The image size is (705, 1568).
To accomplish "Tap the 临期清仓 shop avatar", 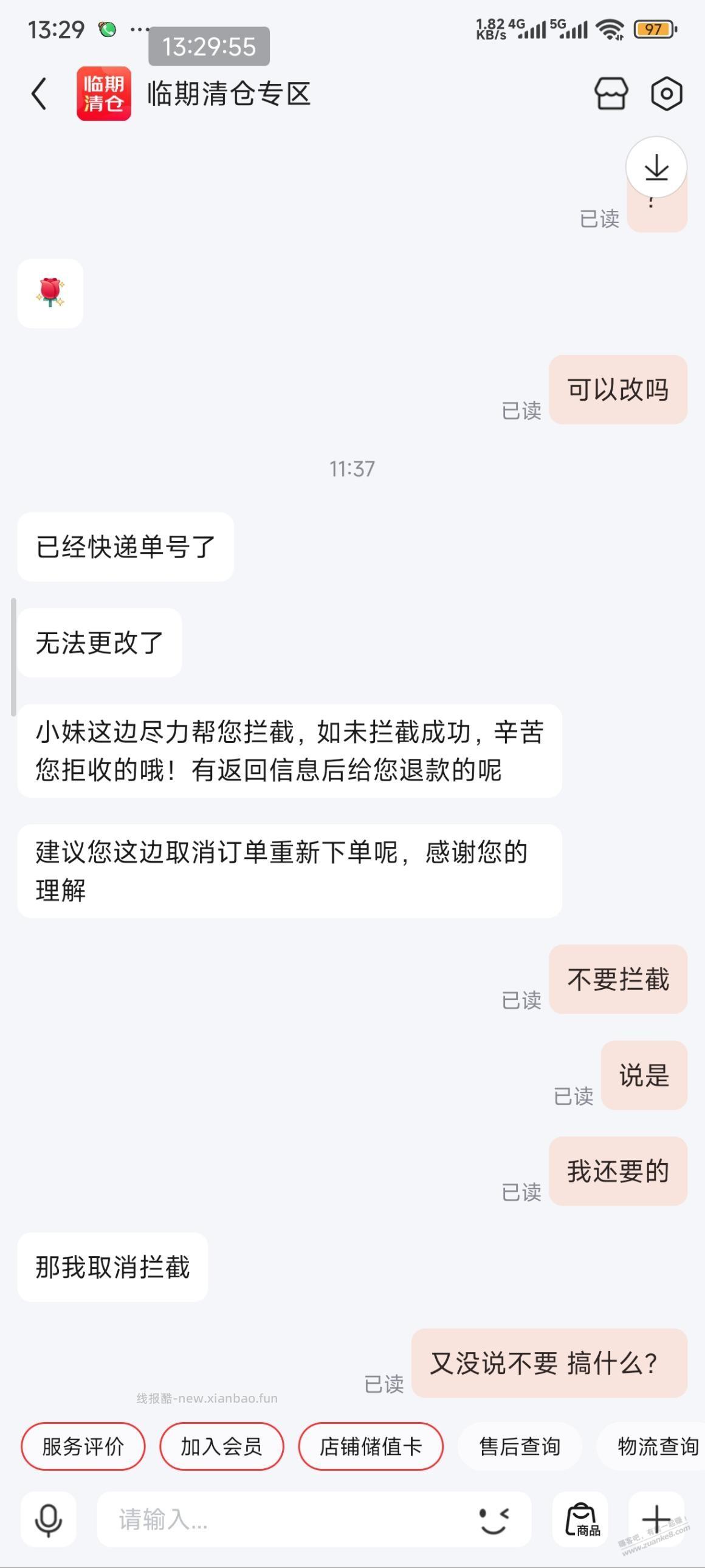I will 103,94.
